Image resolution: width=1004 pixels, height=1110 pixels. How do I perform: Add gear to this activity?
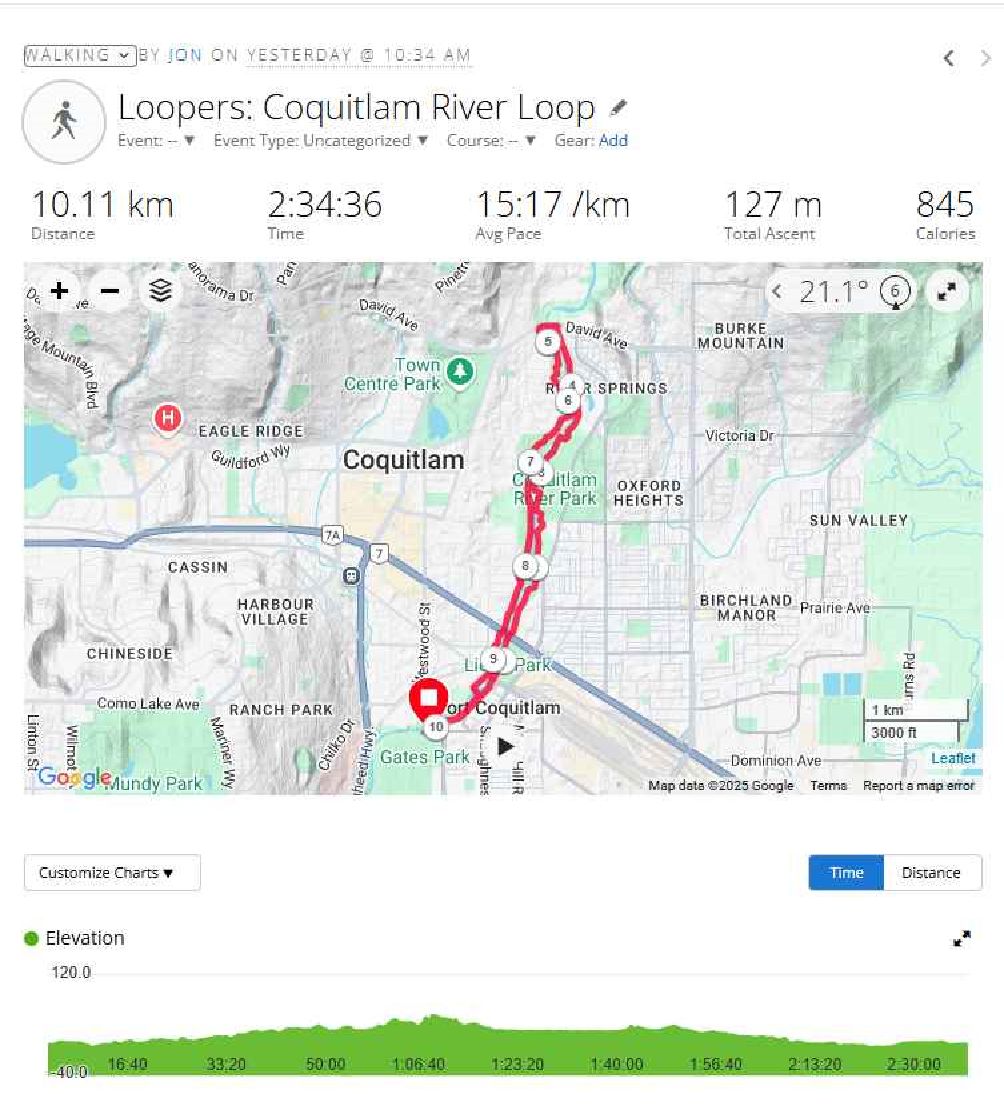613,141
